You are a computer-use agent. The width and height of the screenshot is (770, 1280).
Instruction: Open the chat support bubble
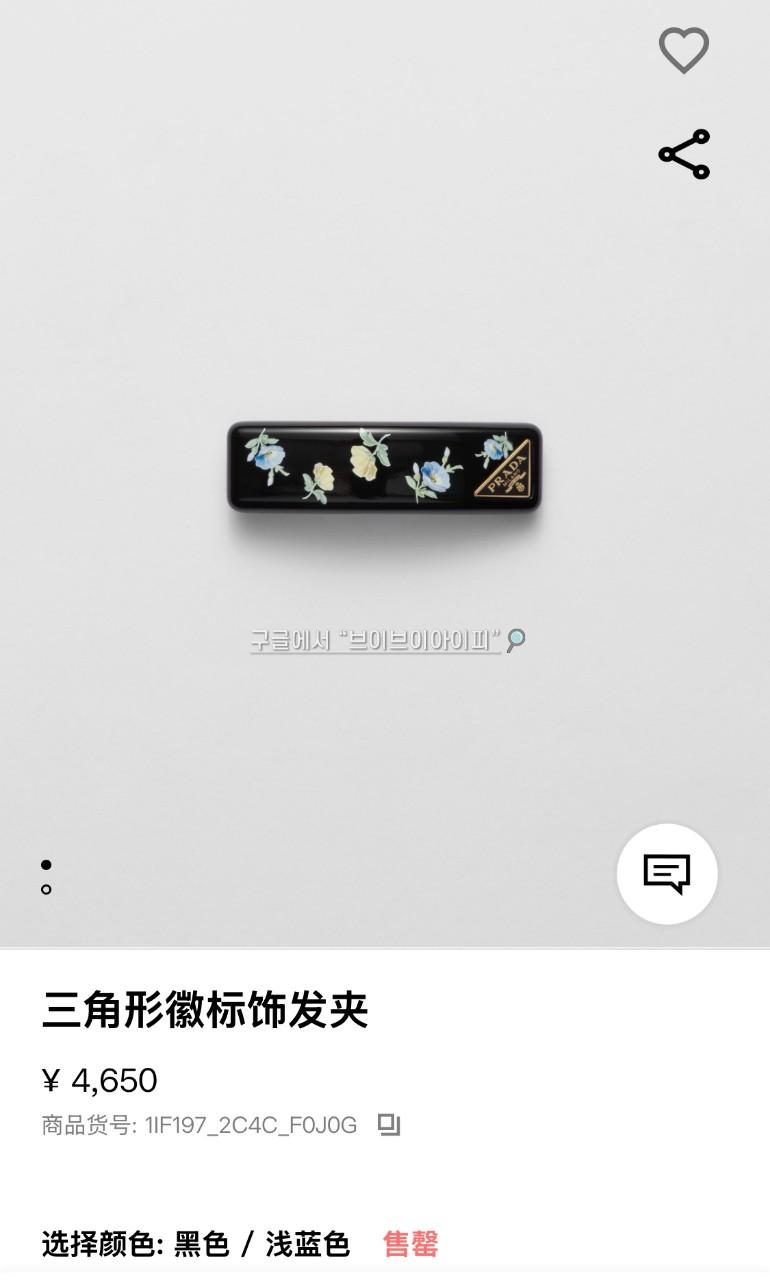667,874
